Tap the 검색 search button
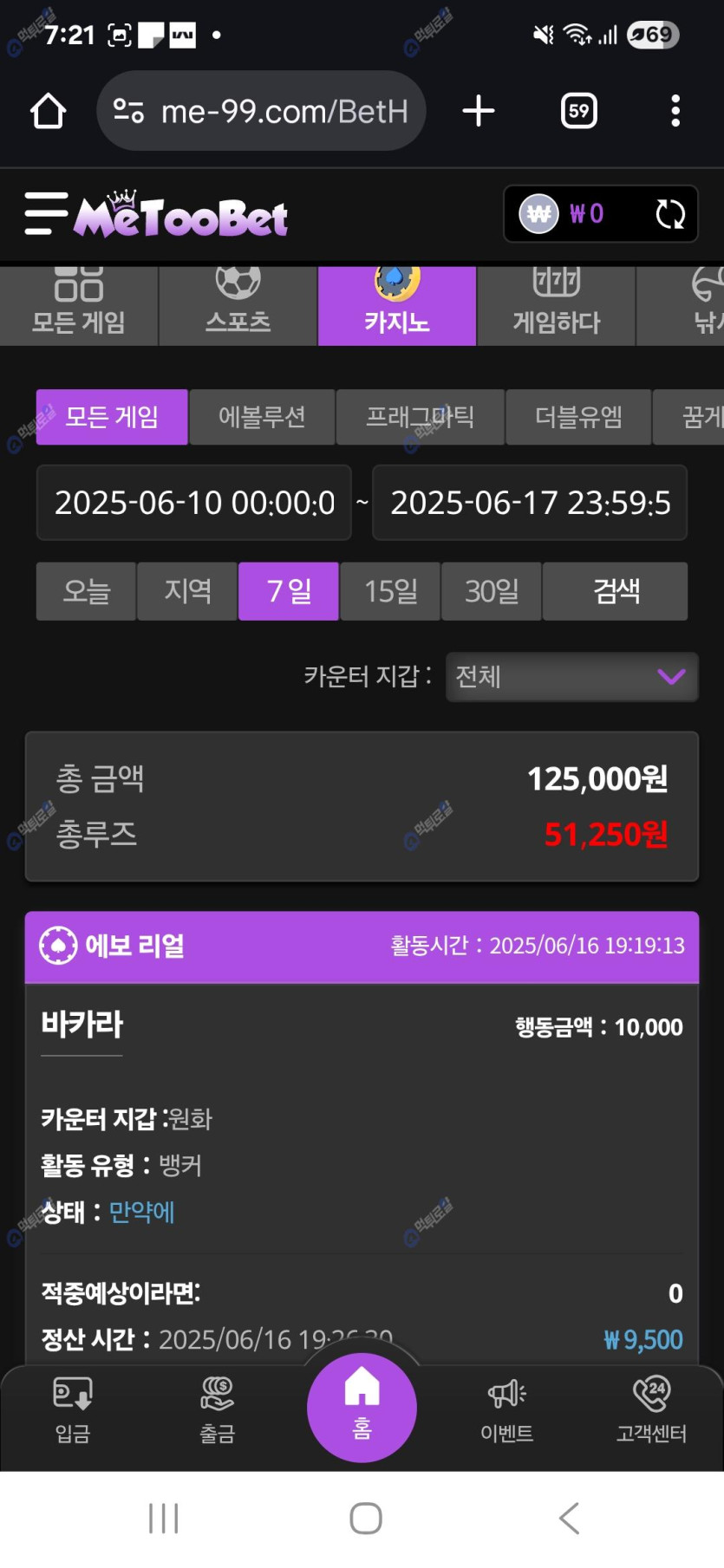Viewport: 724px width, 1568px height. click(x=616, y=591)
